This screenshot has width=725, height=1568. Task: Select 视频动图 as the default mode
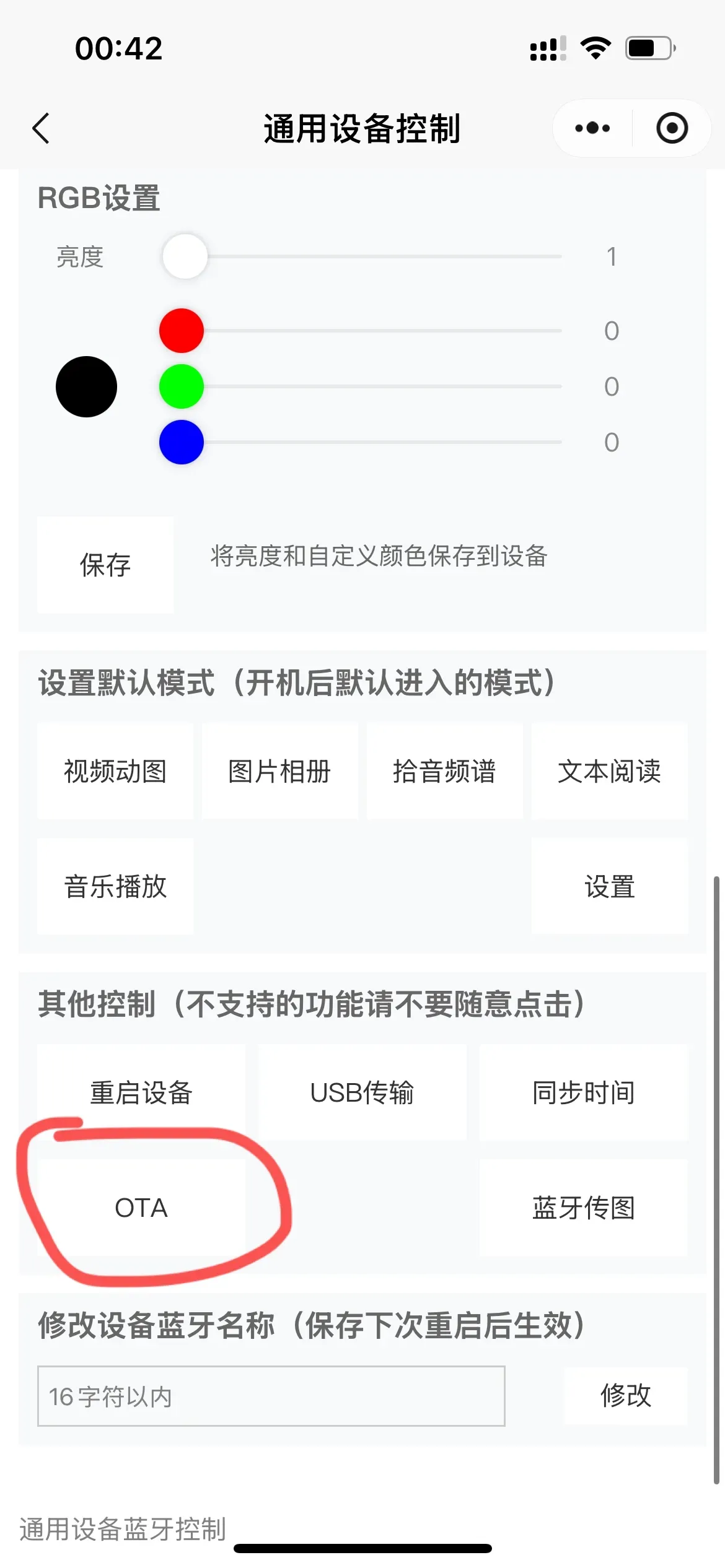pos(115,771)
